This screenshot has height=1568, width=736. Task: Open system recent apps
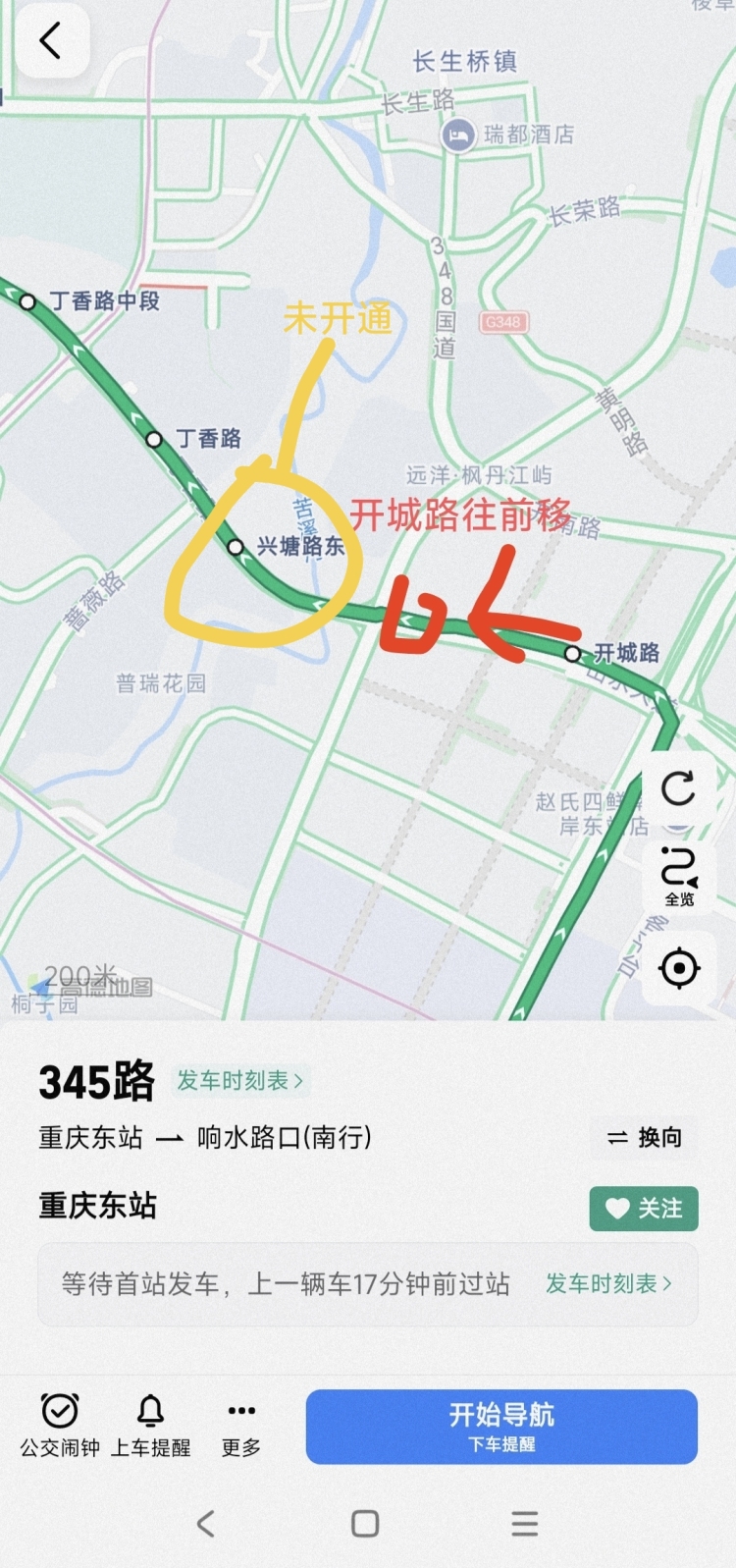pyautogui.click(x=524, y=1523)
